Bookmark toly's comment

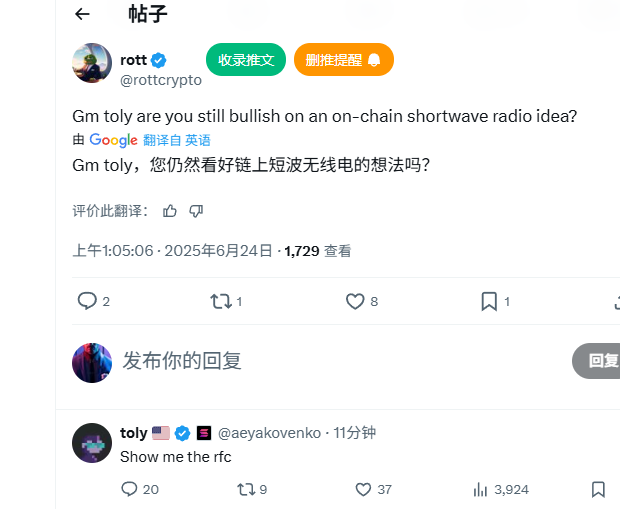(598, 489)
